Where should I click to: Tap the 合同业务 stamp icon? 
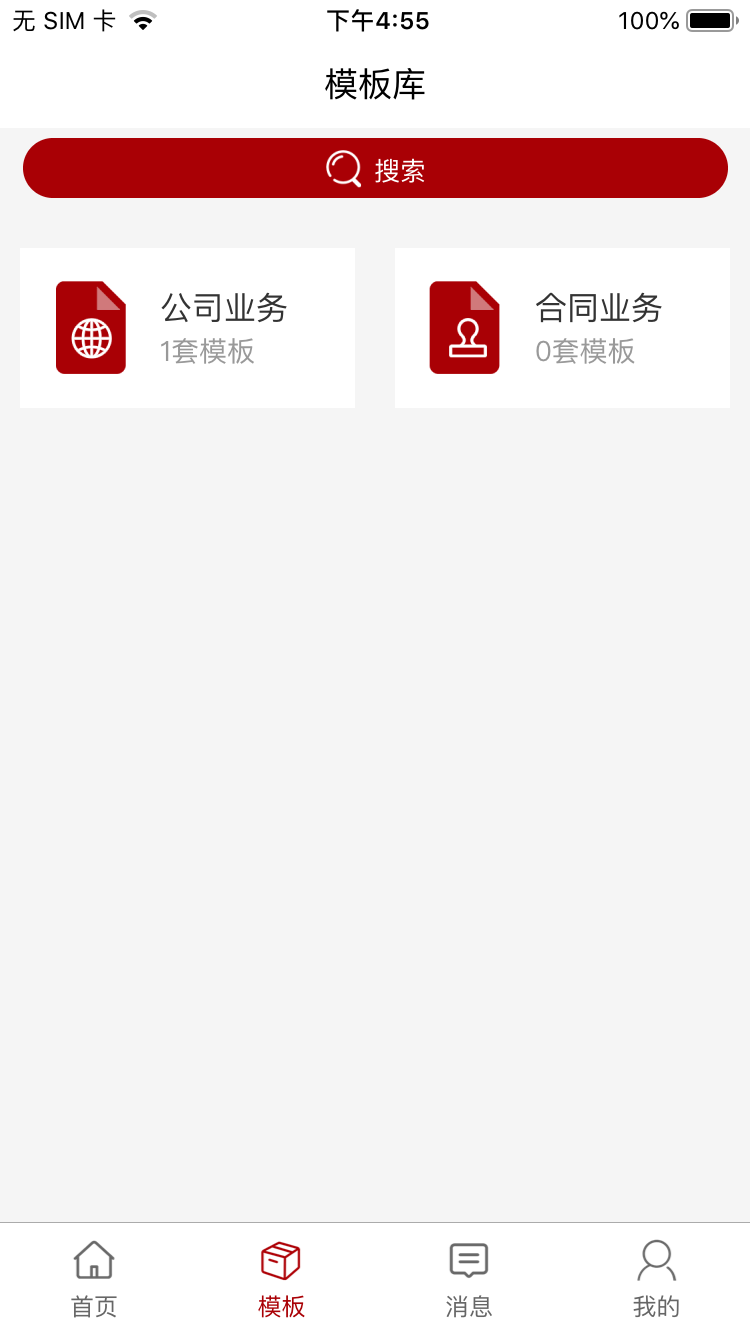[465, 327]
